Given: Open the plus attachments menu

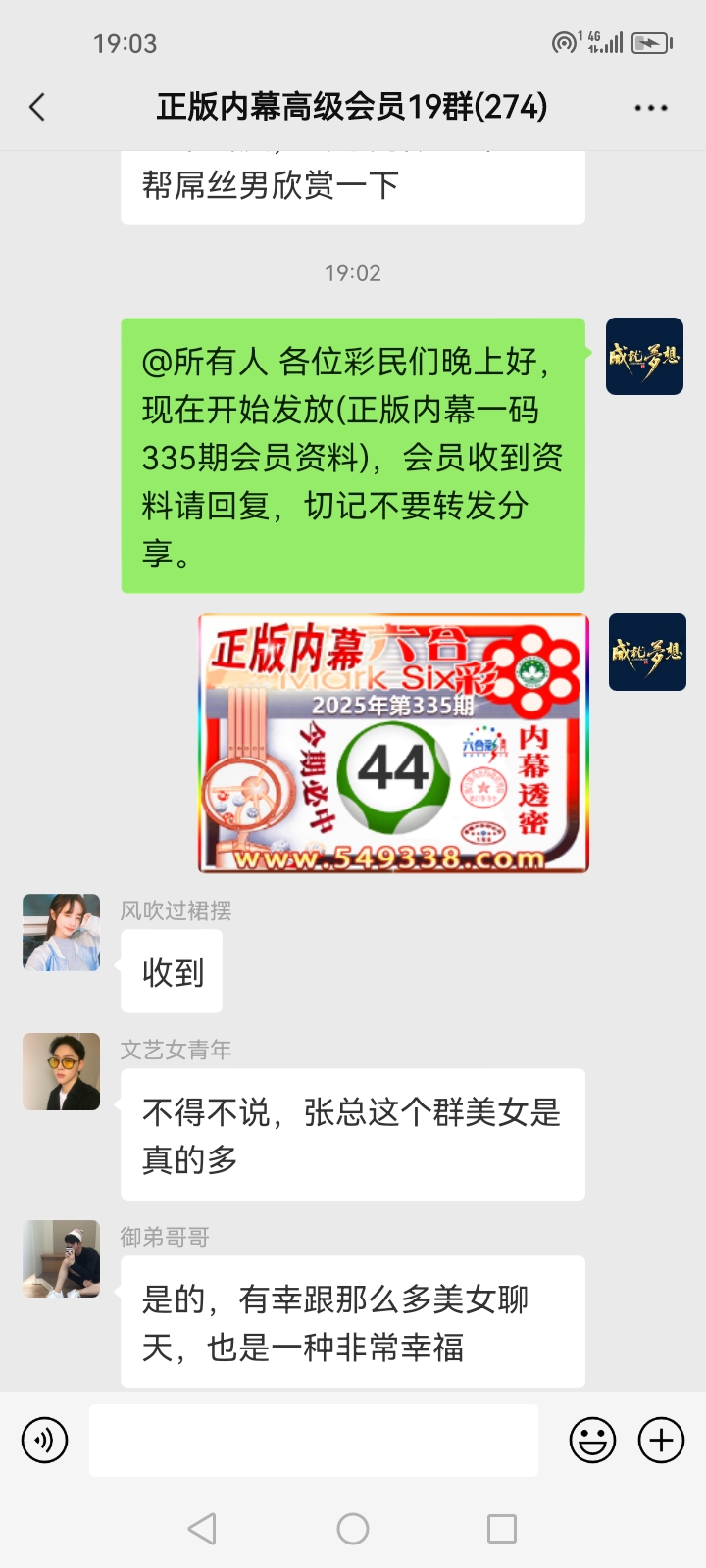Looking at the screenshot, I should pos(661,1441).
